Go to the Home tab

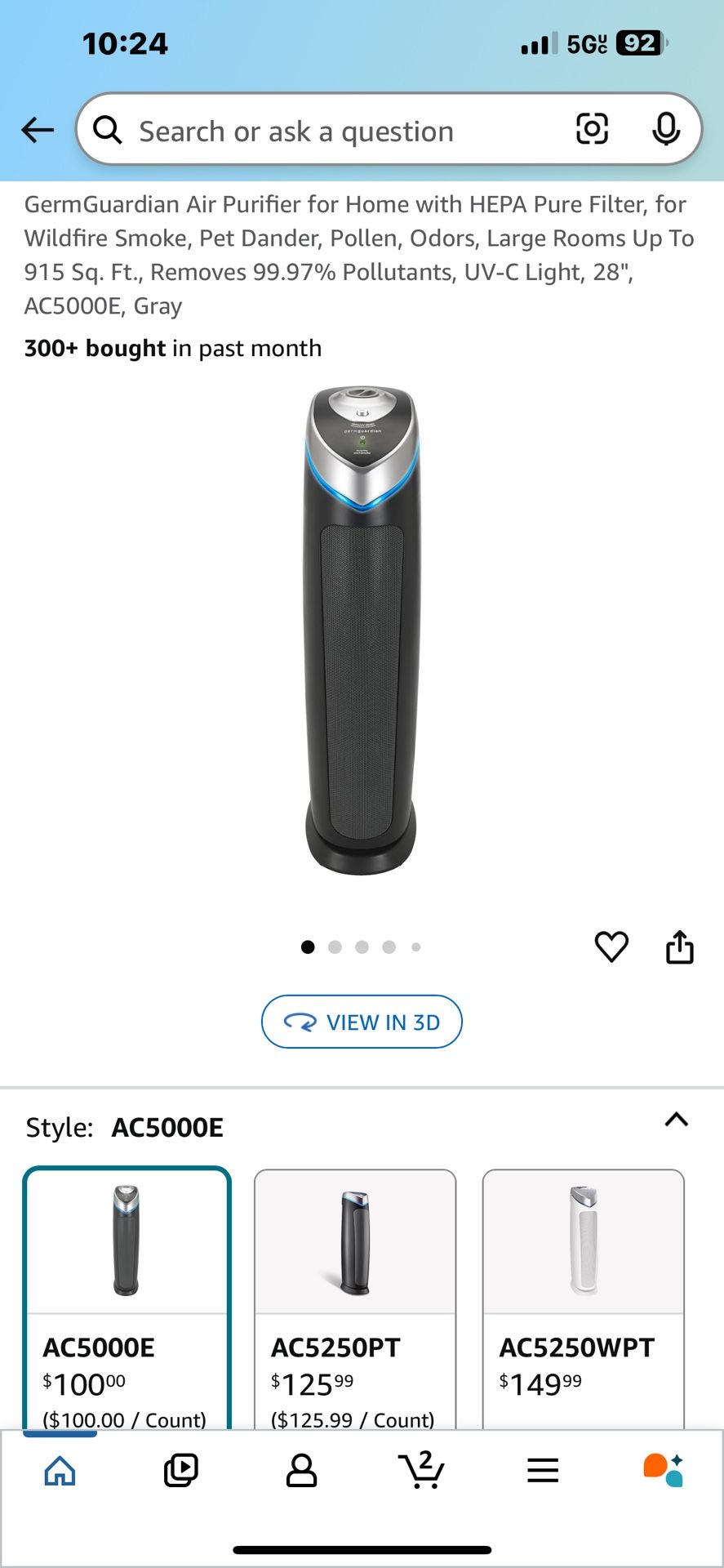[x=60, y=1471]
